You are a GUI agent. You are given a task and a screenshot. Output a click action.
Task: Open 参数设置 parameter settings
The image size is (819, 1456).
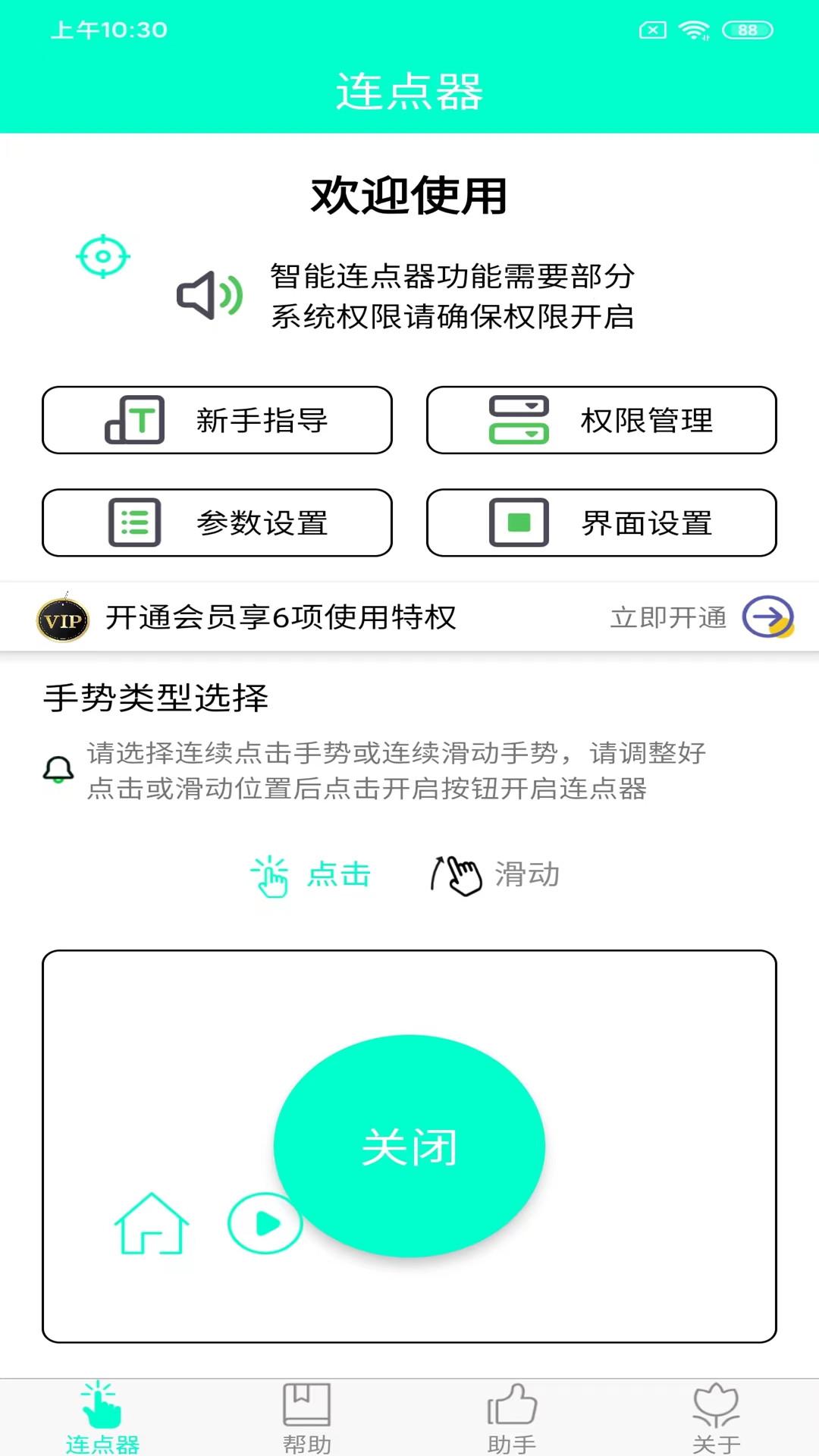coord(218,522)
